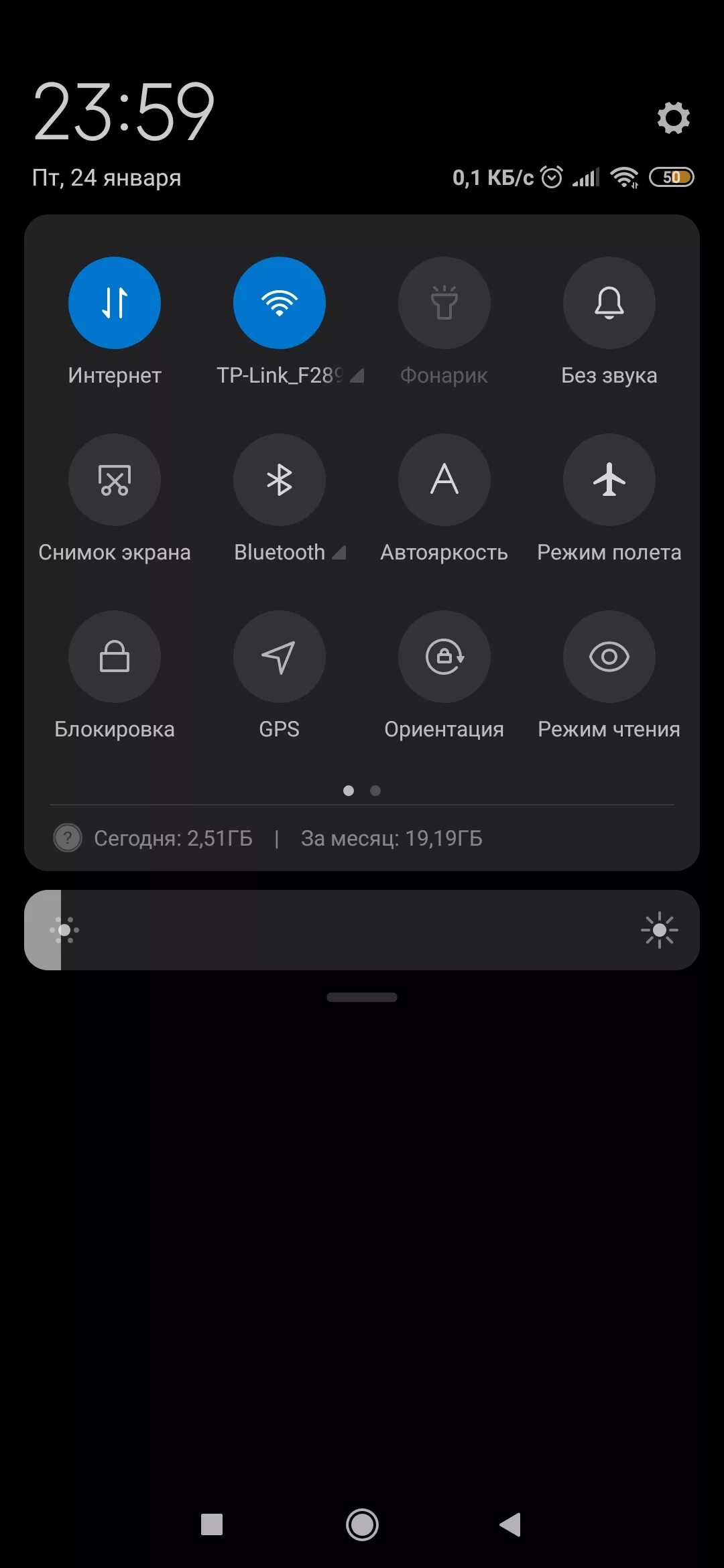724x1568 pixels.
Task: Turn off mobile data (Интернет)
Action: 115,303
